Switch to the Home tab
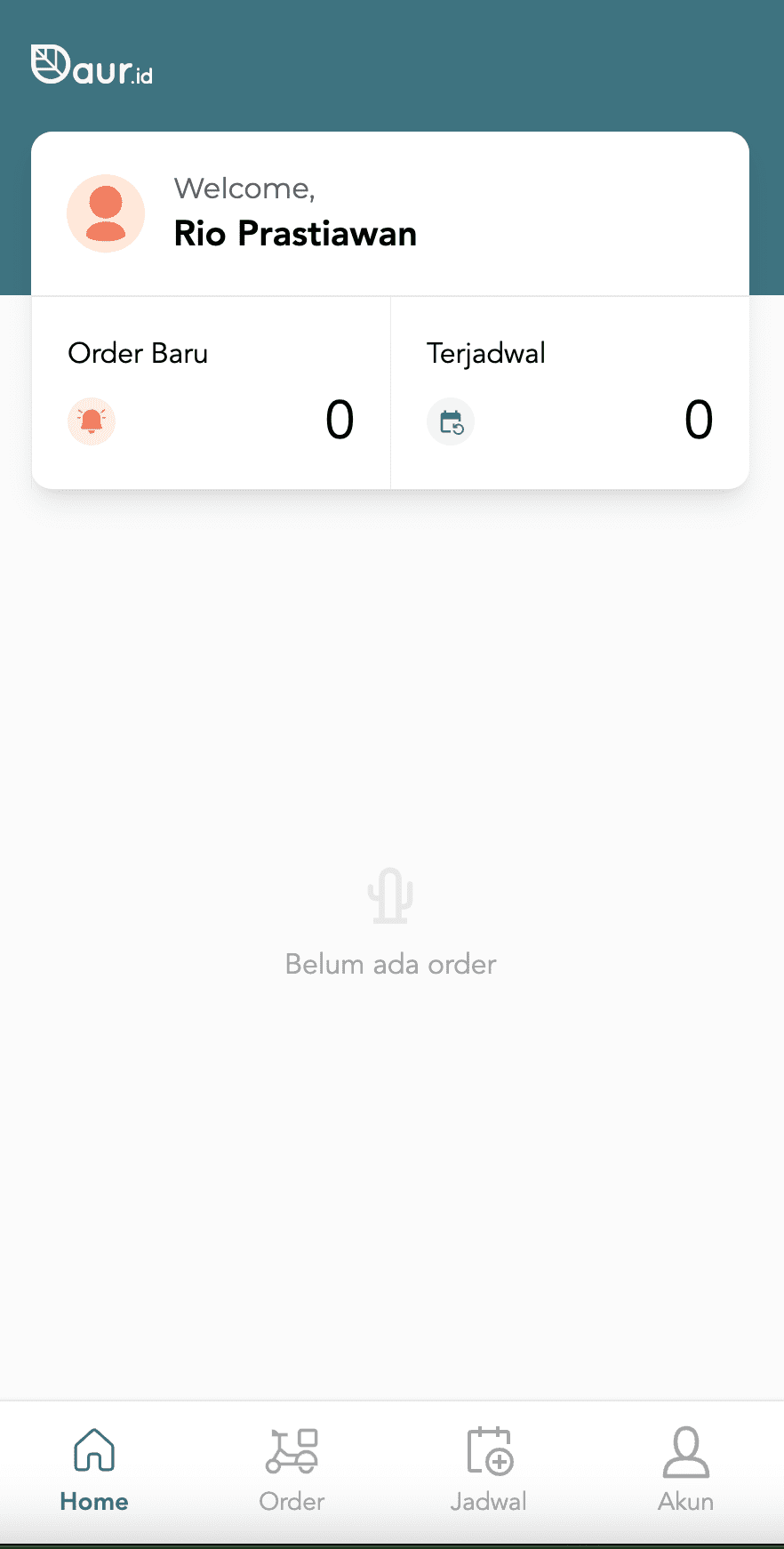Viewport: 784px width, 1549px height. tap(94, 1469)
